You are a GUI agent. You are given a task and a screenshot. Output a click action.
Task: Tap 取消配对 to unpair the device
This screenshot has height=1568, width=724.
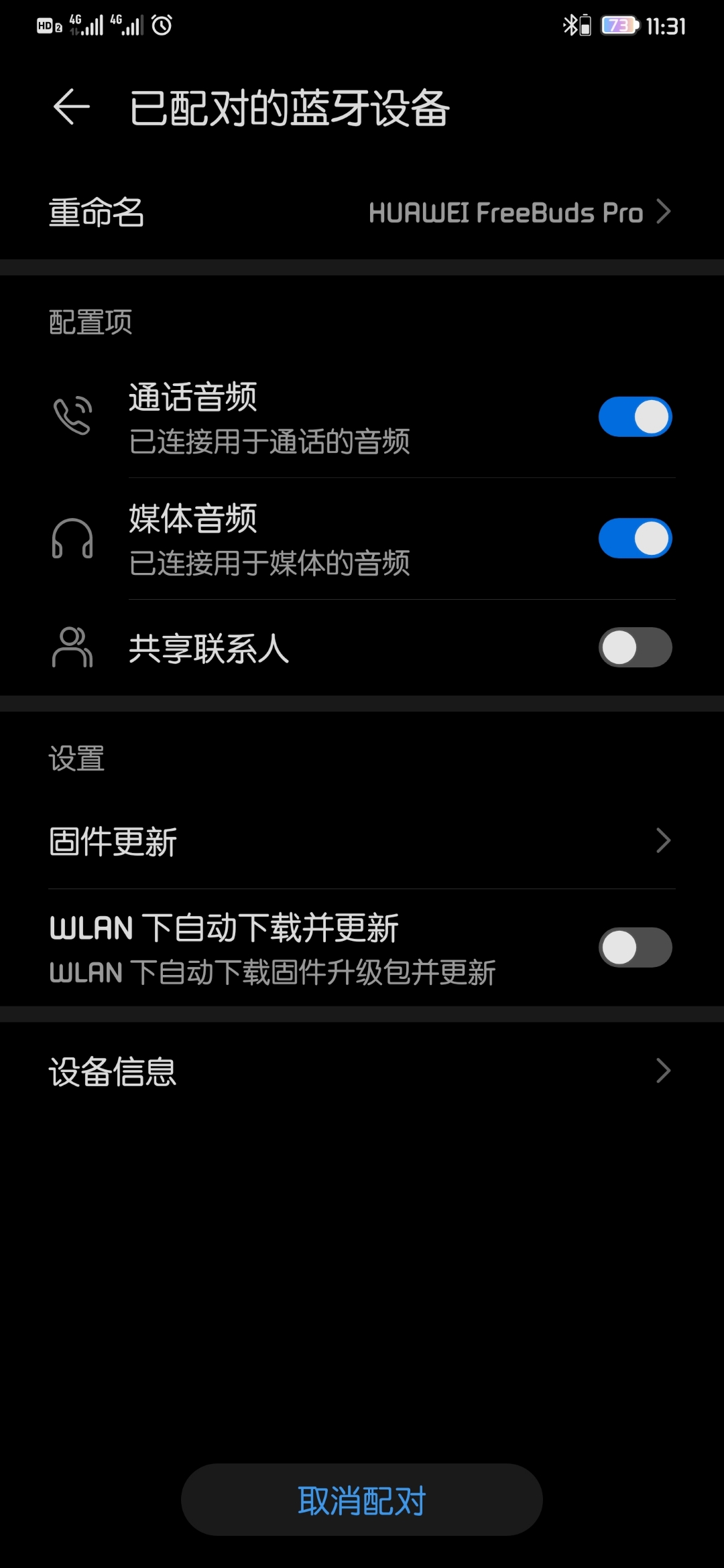tap(362, 1500)
